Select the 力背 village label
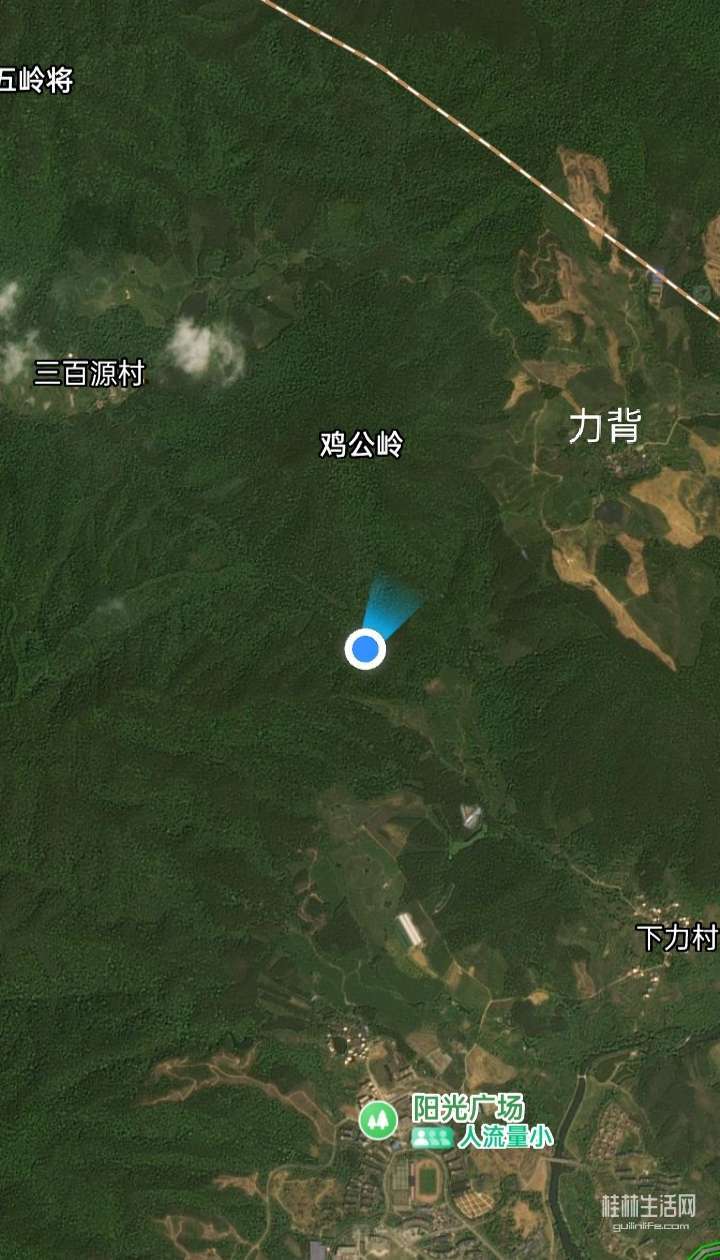Screen dimensions: 720x1260 tap(604, 426)
